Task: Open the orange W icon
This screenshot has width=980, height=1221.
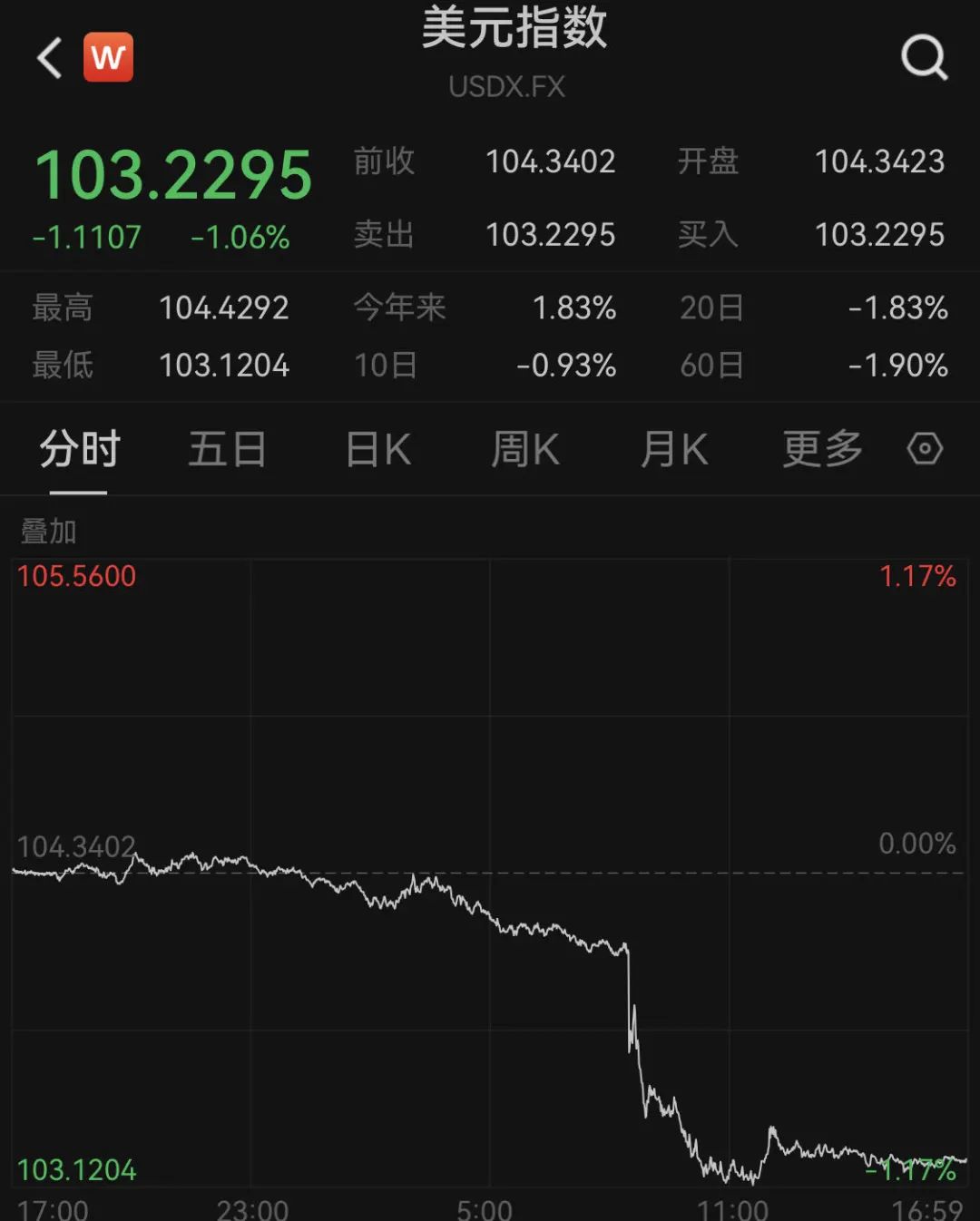Action: click(x=108, y=58)
